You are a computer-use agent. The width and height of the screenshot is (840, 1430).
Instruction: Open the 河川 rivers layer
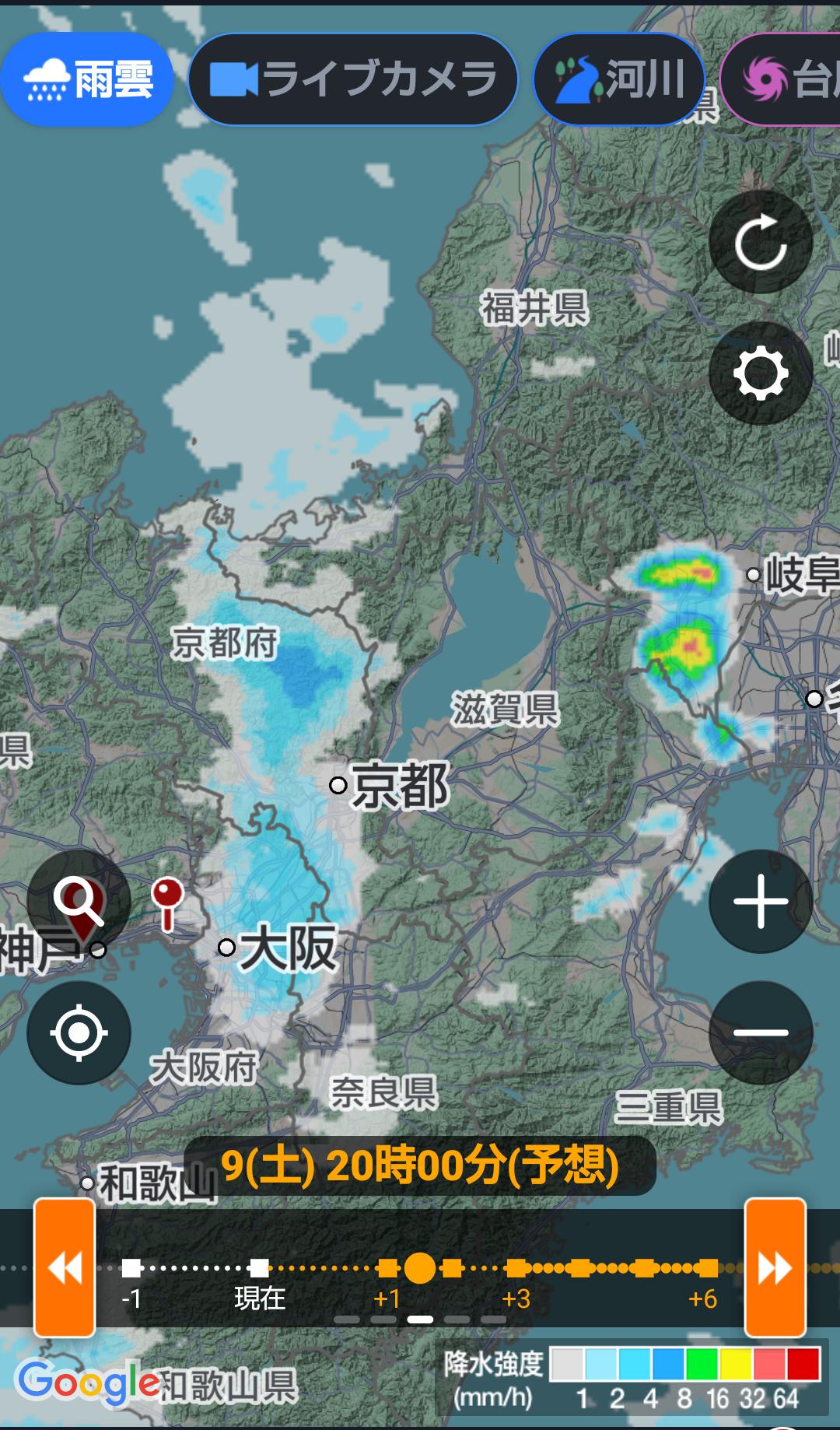pyautogui.click(x=619, y=79)
